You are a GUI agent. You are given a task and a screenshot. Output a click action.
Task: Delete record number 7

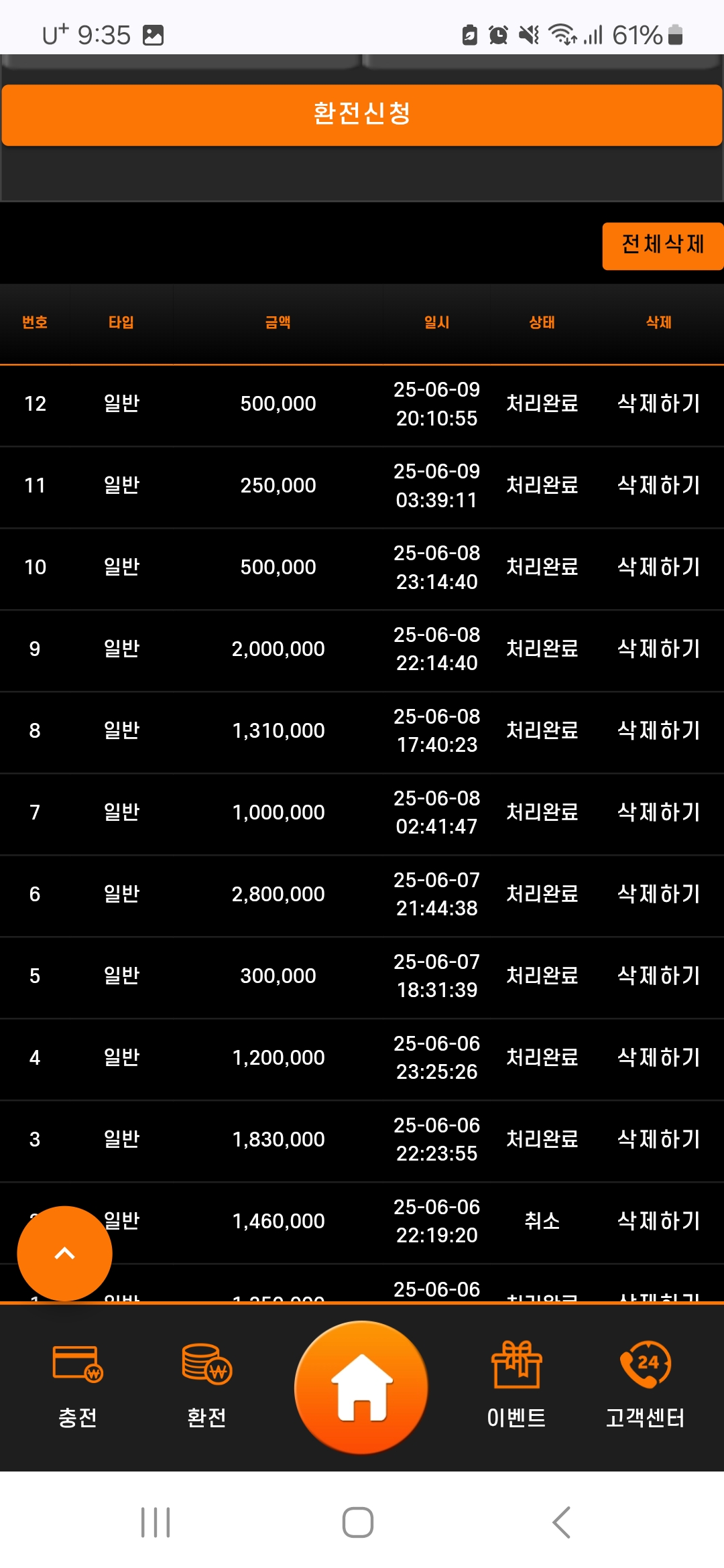pos(658,812)
